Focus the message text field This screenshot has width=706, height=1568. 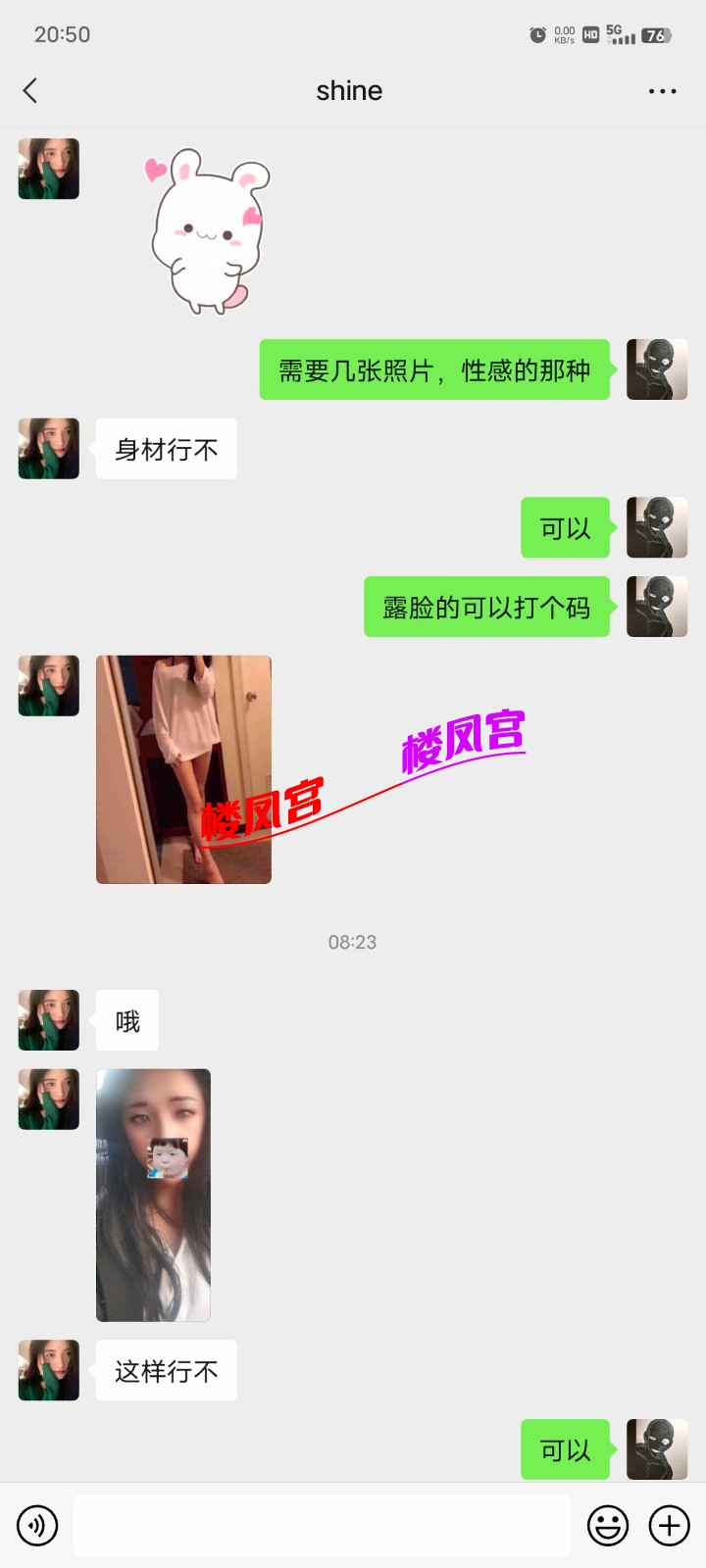pyautogui.click(x=322, y=1525)
